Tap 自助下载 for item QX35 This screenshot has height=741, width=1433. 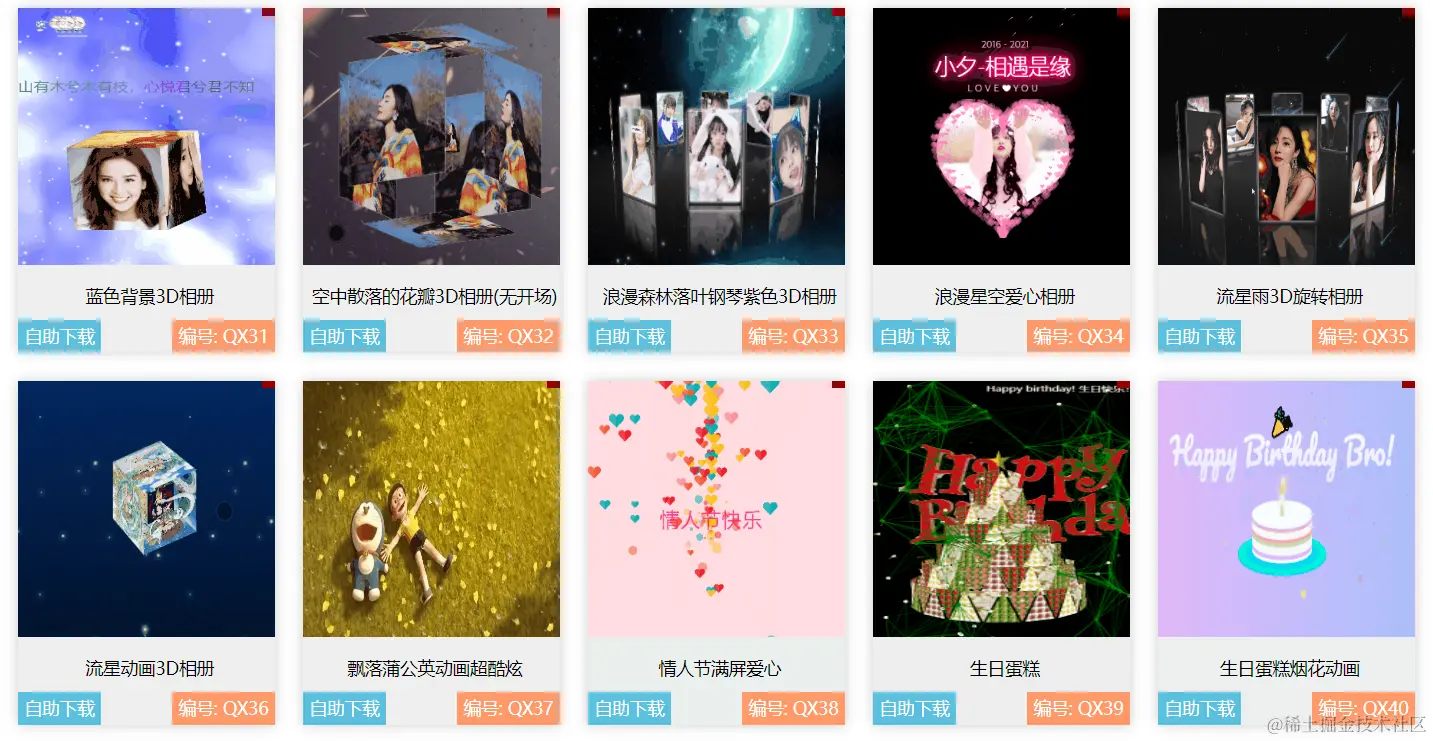tap(1199, 337)
